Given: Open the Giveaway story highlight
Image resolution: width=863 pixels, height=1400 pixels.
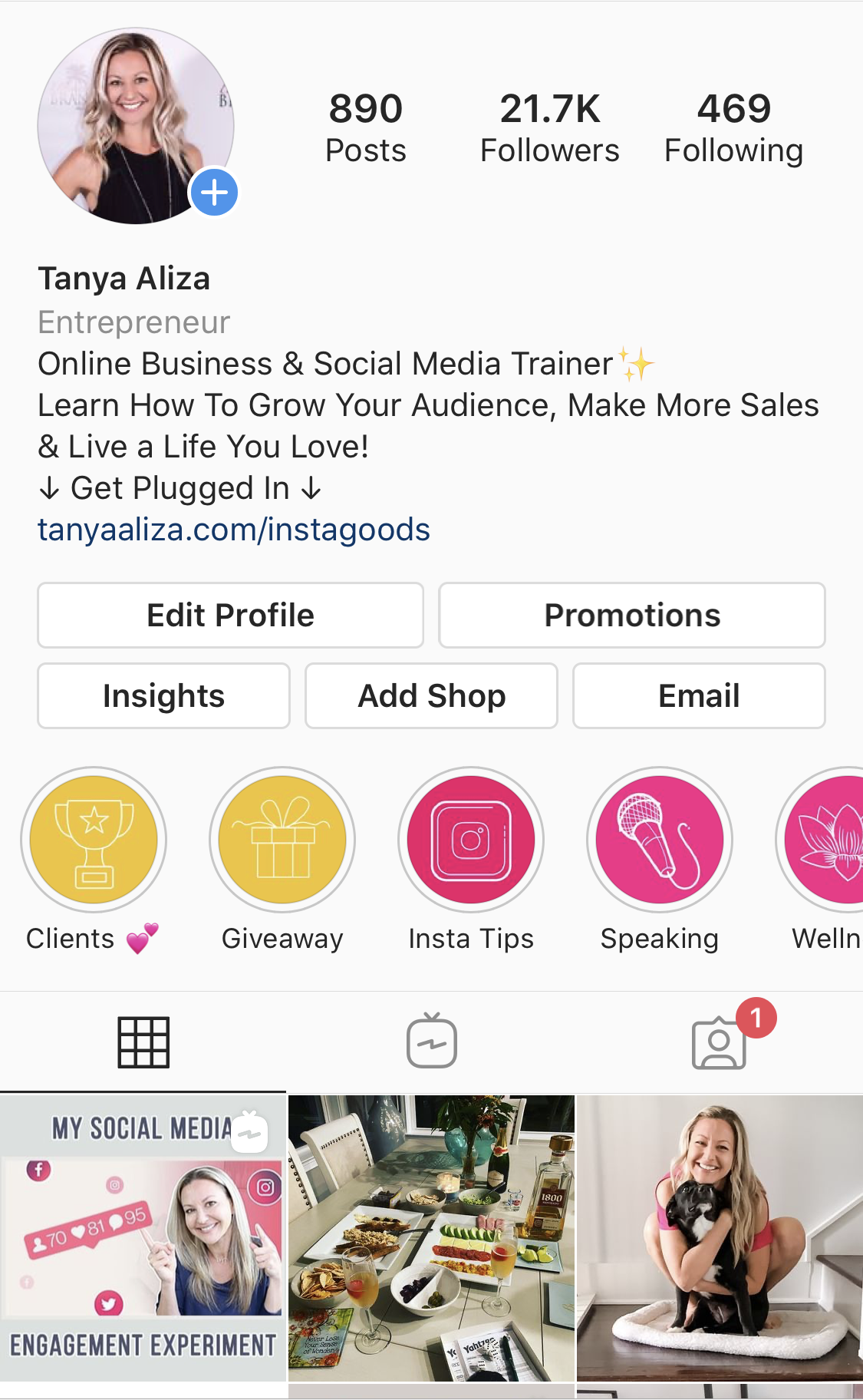Looking at the screenshot, I should (282, 840).
